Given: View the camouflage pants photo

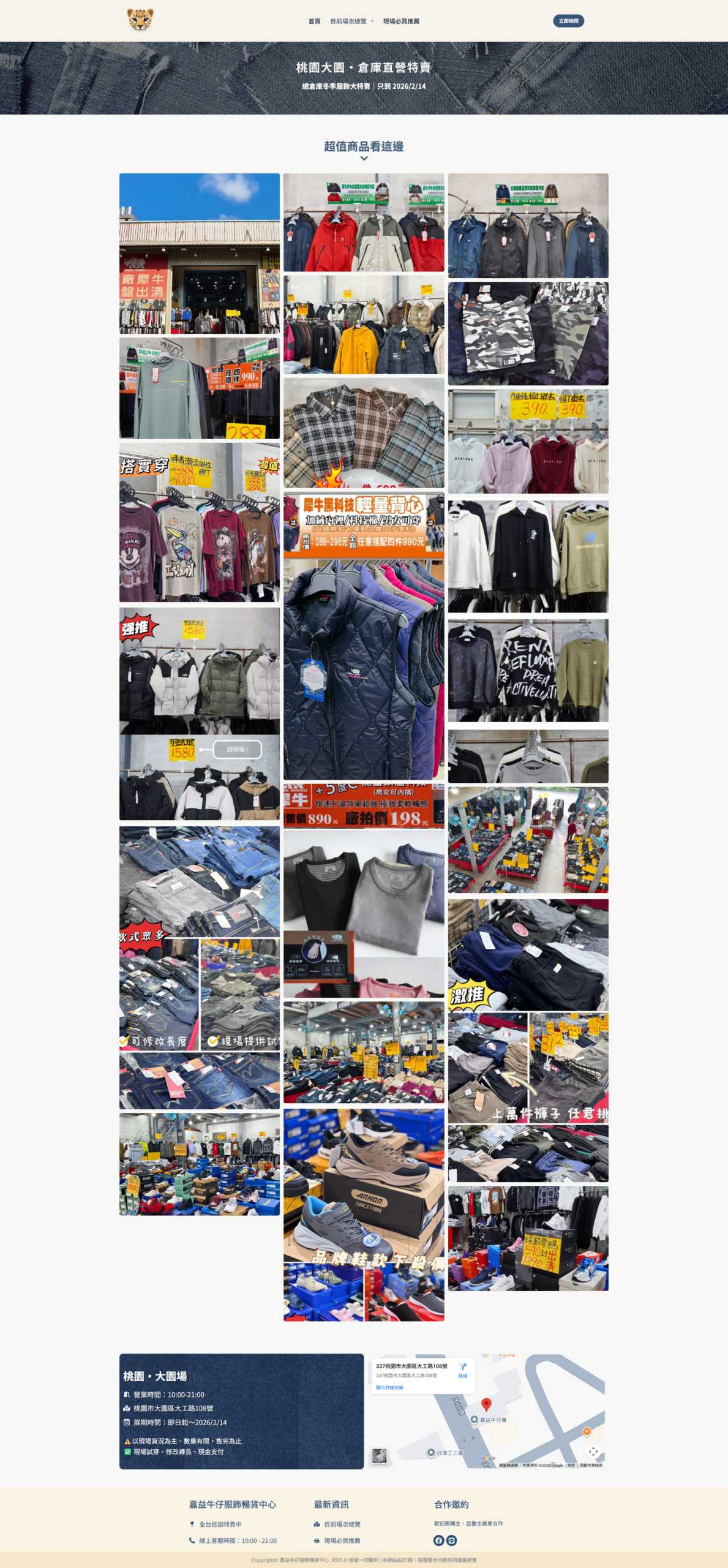Looking at the screenshot, I should (528, 334).
